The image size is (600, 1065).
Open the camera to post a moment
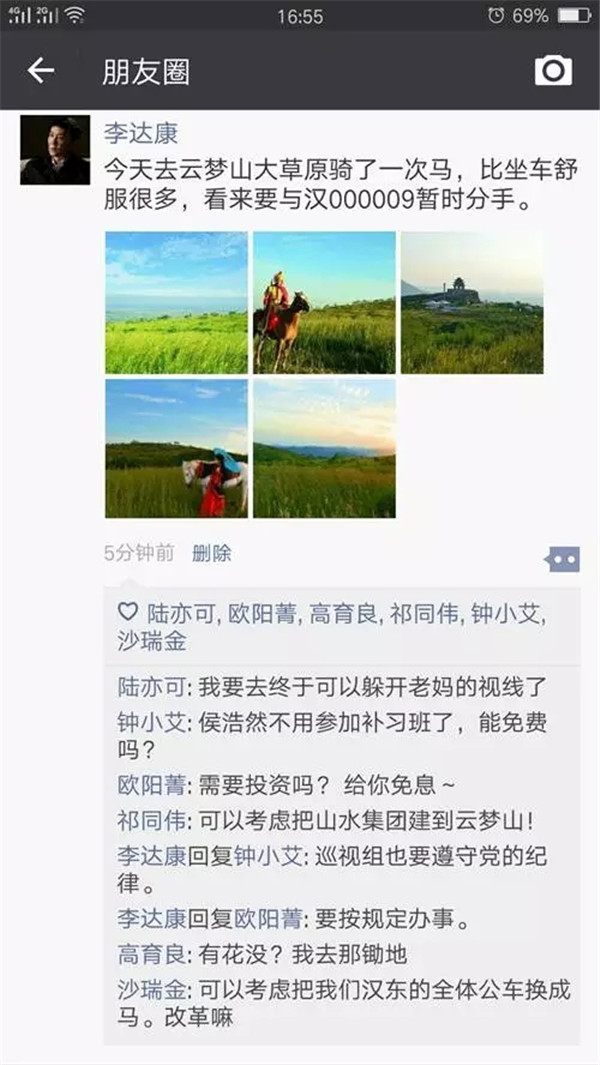point(553,70)
